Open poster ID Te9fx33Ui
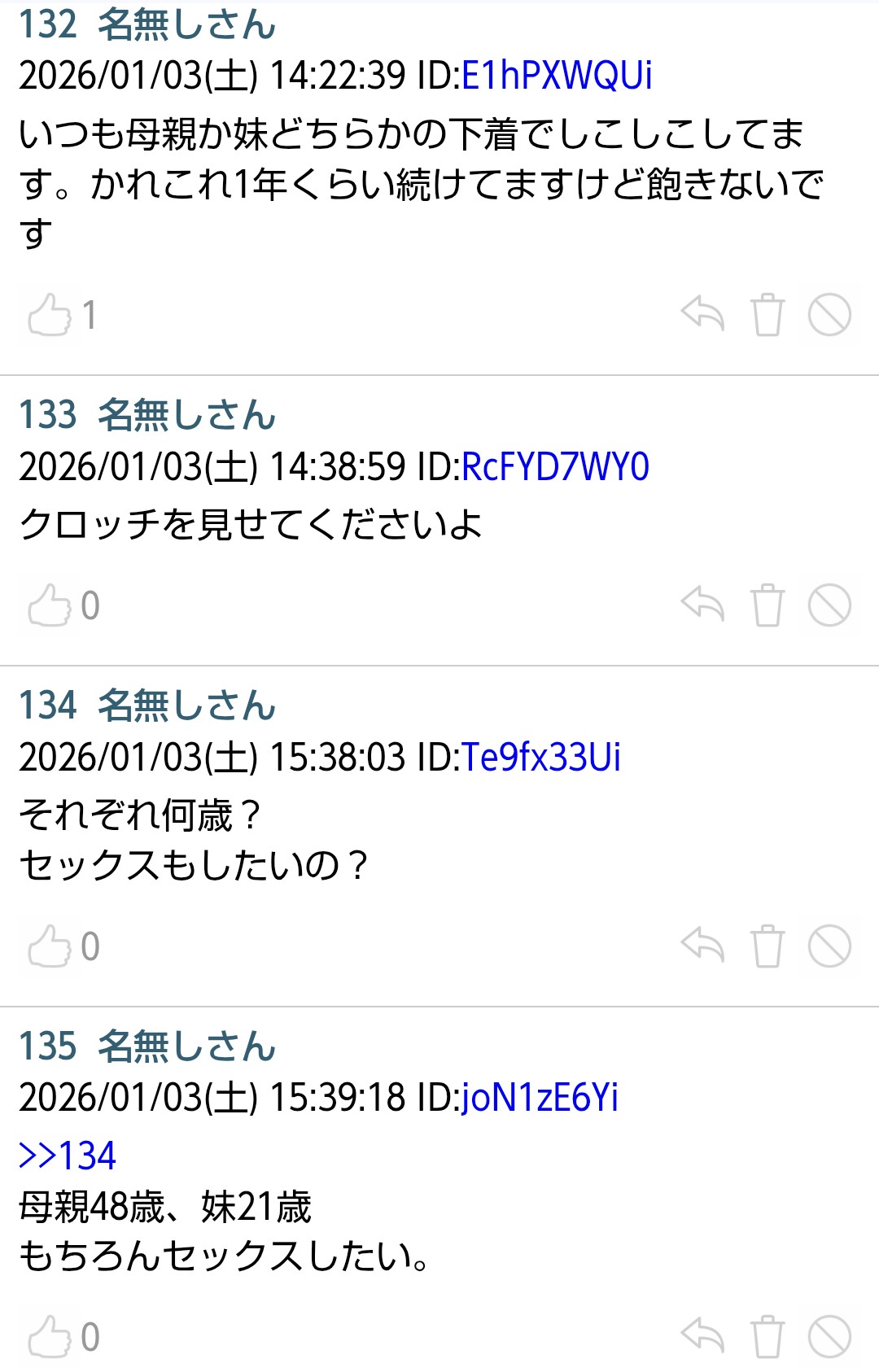 coord(541,758)
